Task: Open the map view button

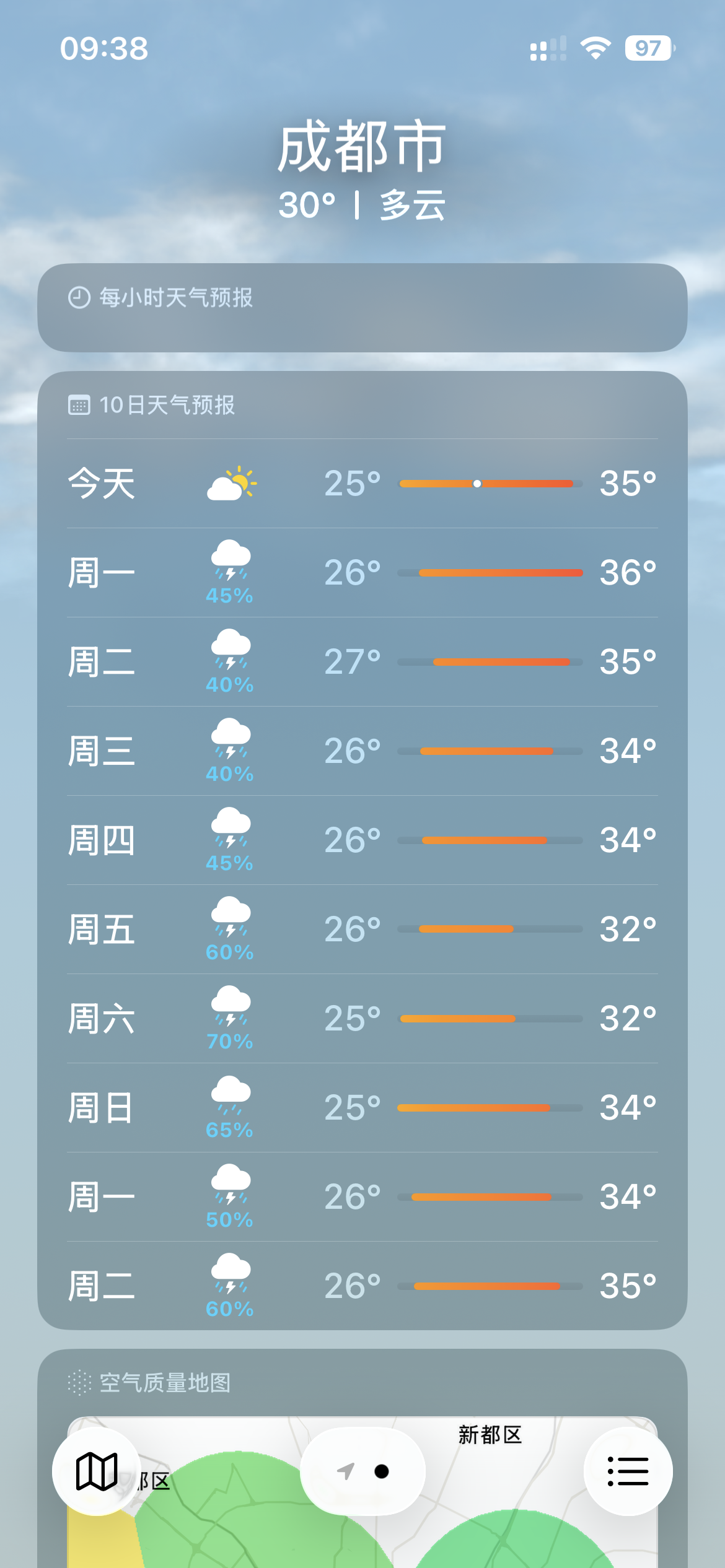Action: coord(96,1471)
